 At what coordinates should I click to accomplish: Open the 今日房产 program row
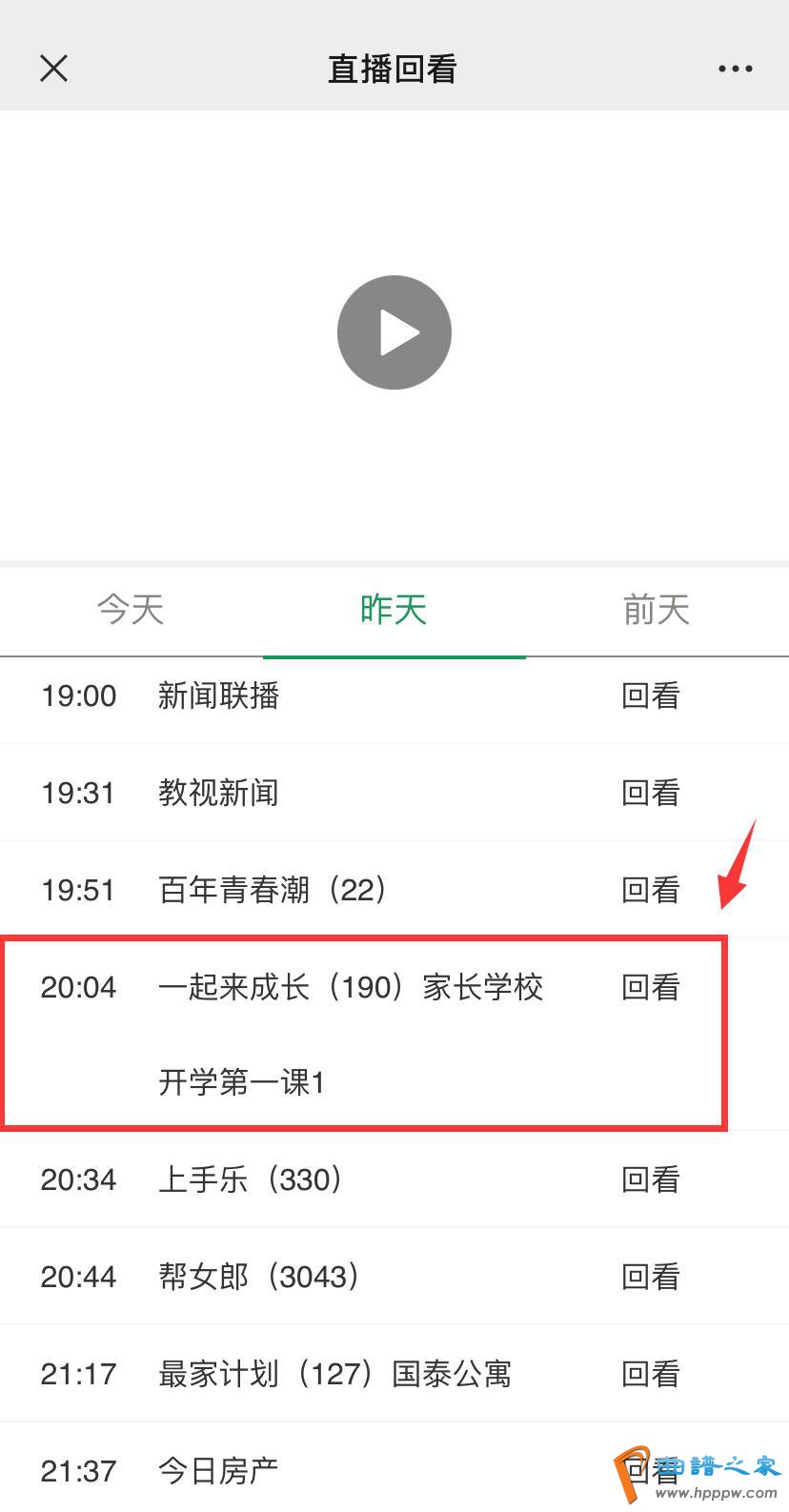coord(218,1471)
